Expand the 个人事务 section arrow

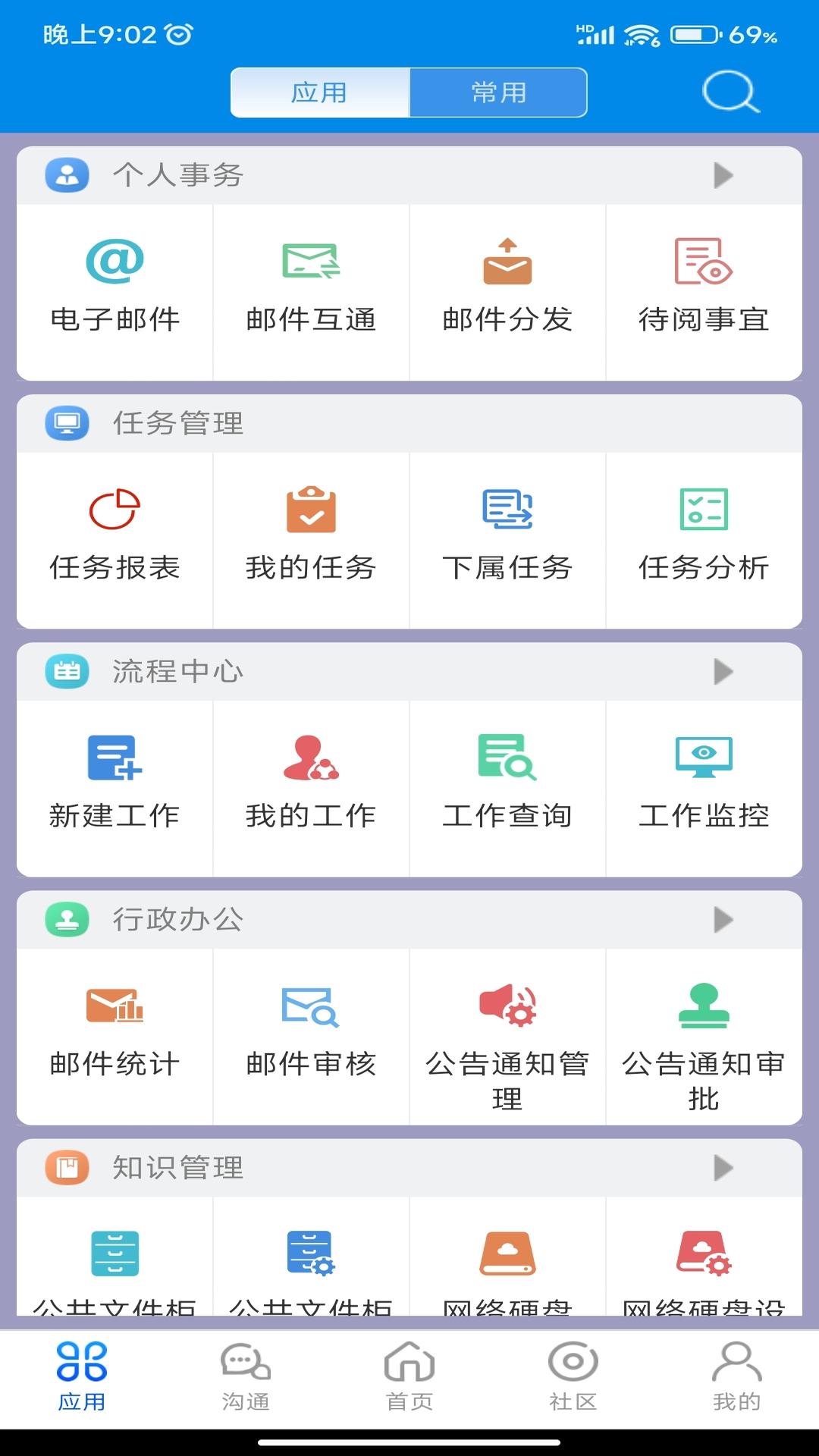point(723,175)
